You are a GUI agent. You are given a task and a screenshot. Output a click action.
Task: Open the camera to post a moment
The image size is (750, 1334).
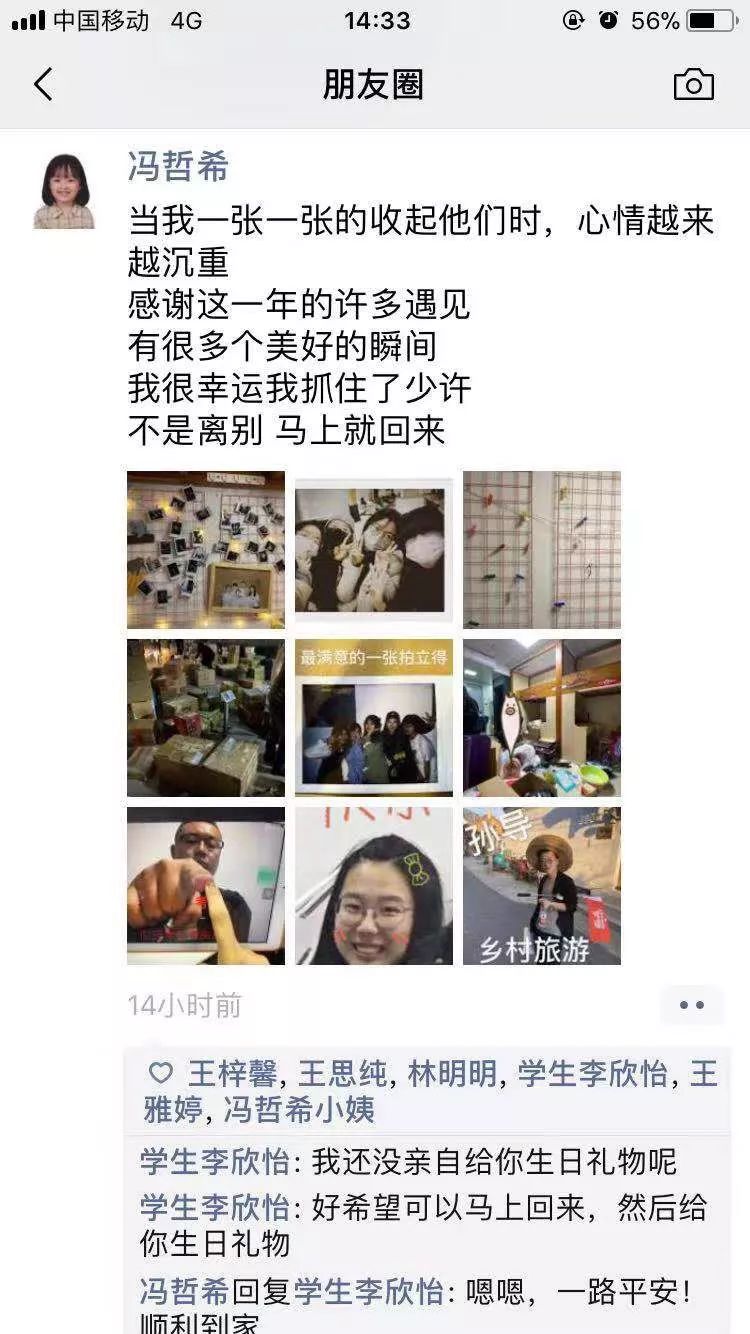click(693, 85)
